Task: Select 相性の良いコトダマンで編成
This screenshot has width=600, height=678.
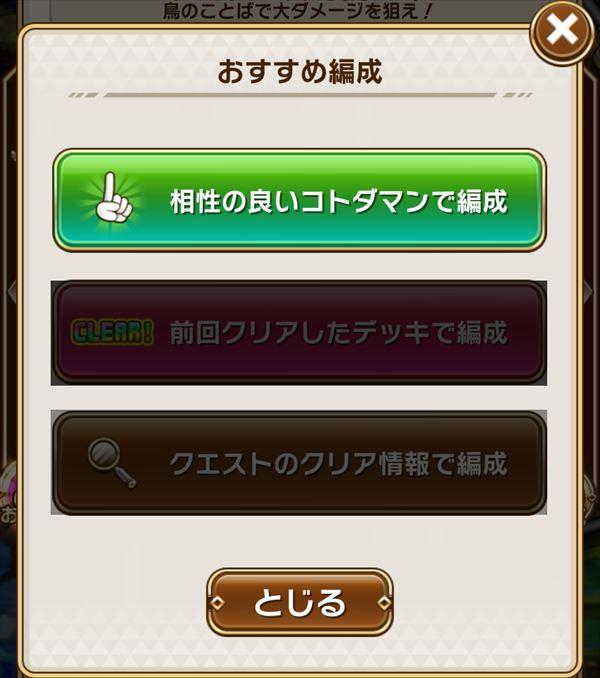Action: [299, 201]
